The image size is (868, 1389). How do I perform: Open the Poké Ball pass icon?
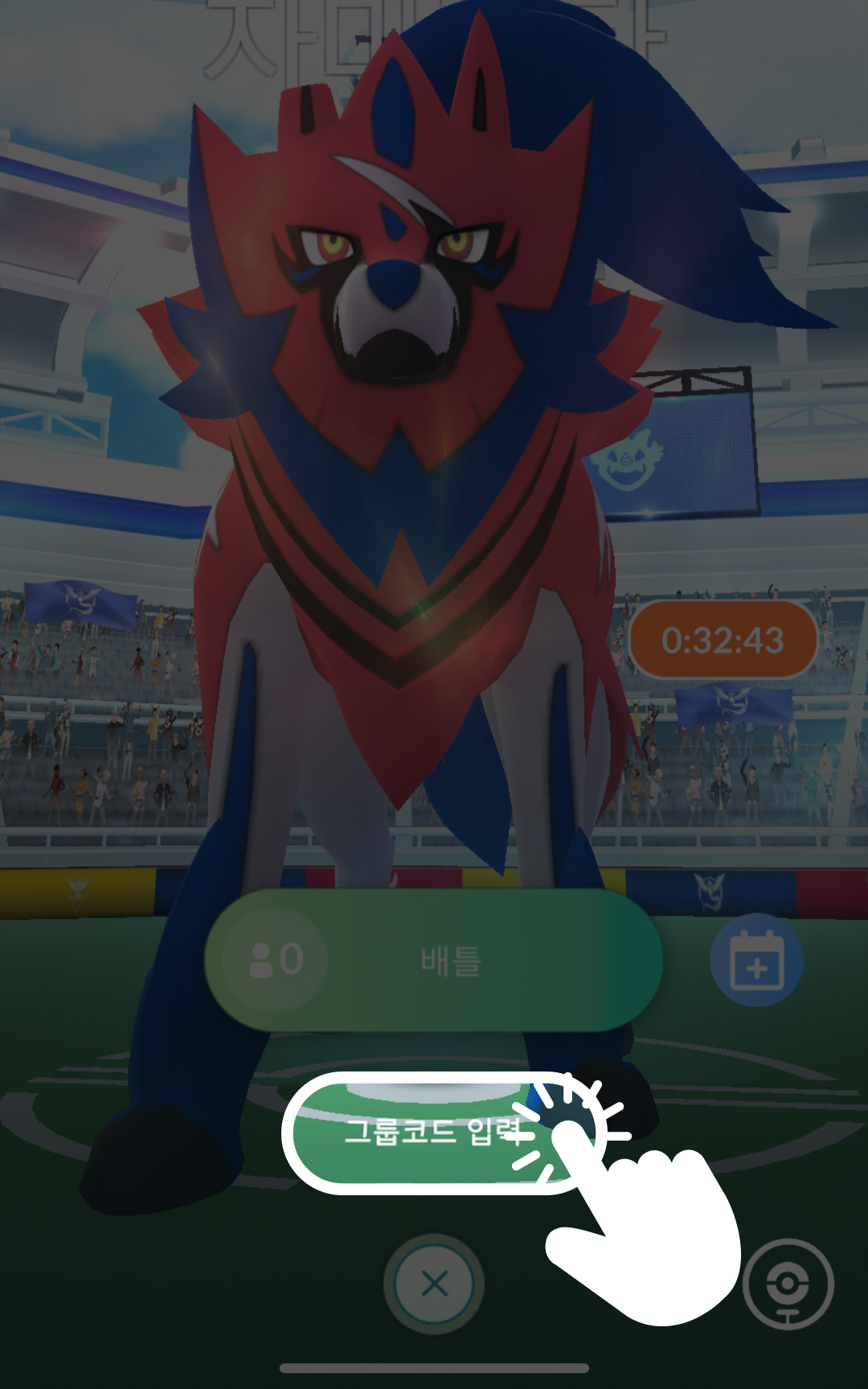(788, 1285)
